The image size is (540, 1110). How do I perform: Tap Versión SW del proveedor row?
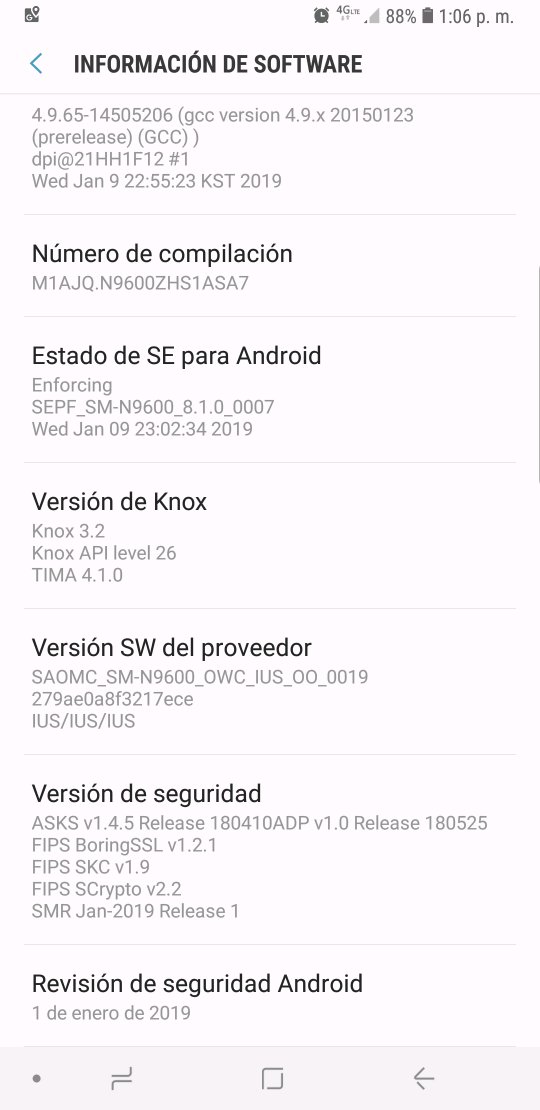[270, 682]
